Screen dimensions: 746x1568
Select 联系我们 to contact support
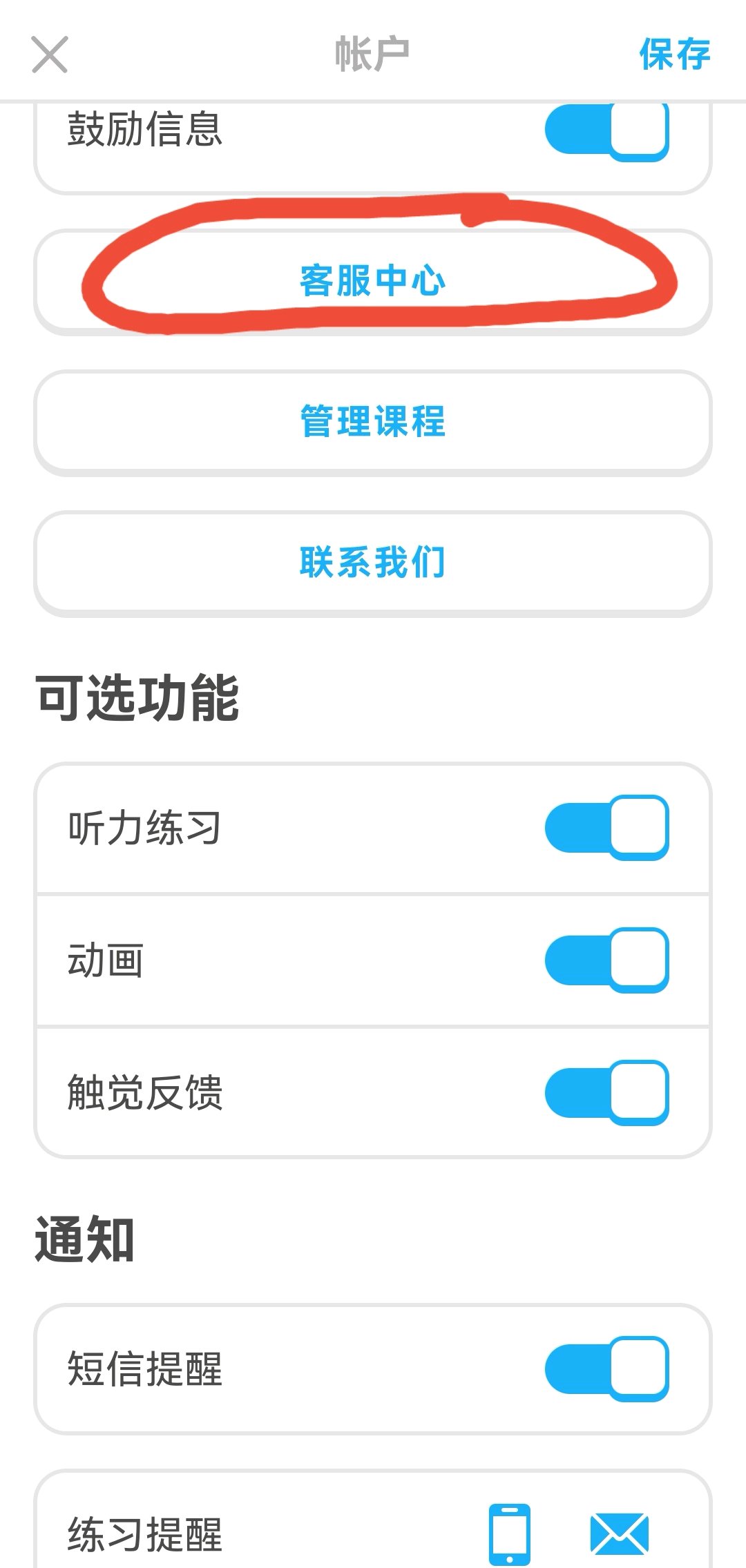pyautogui.click(x=373, y=563)
